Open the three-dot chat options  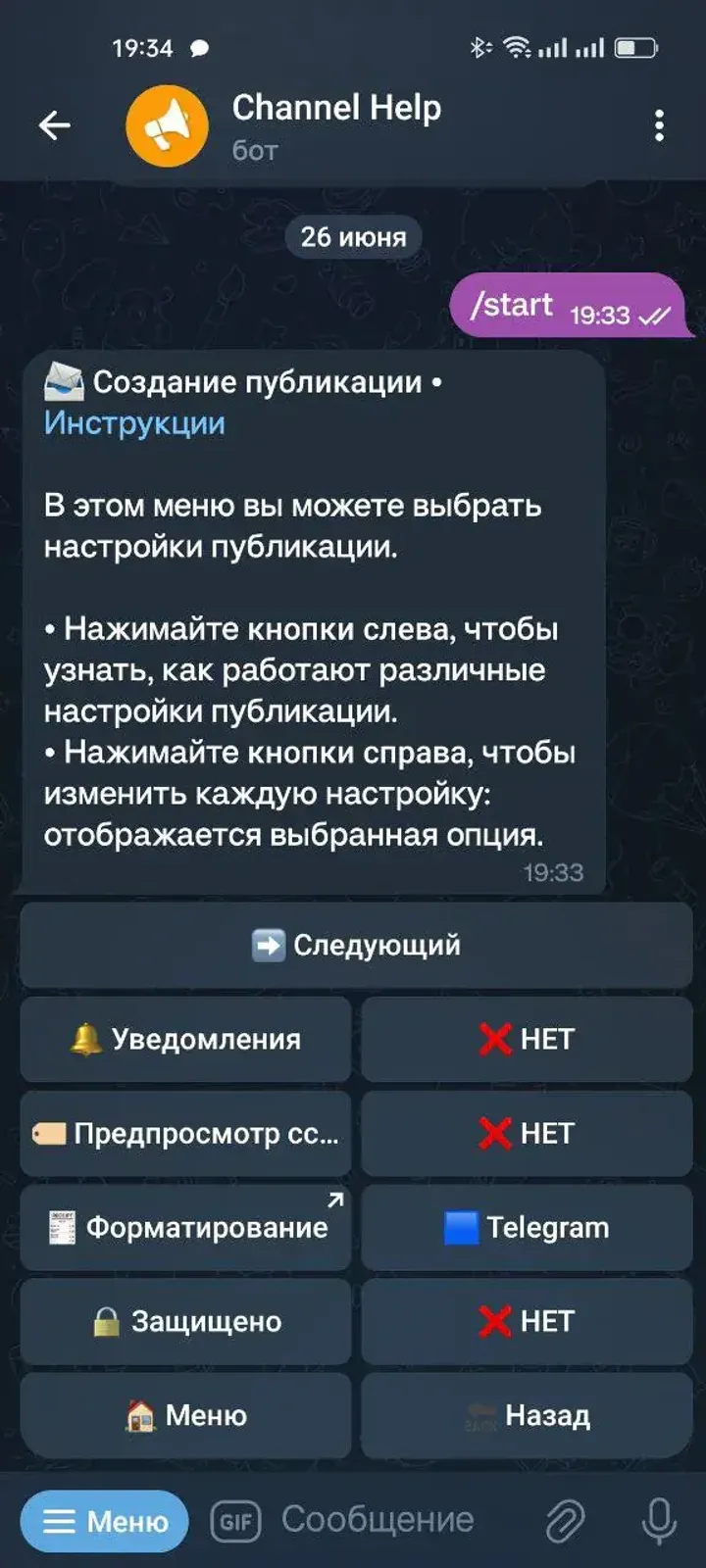click(x=659, y=125)
